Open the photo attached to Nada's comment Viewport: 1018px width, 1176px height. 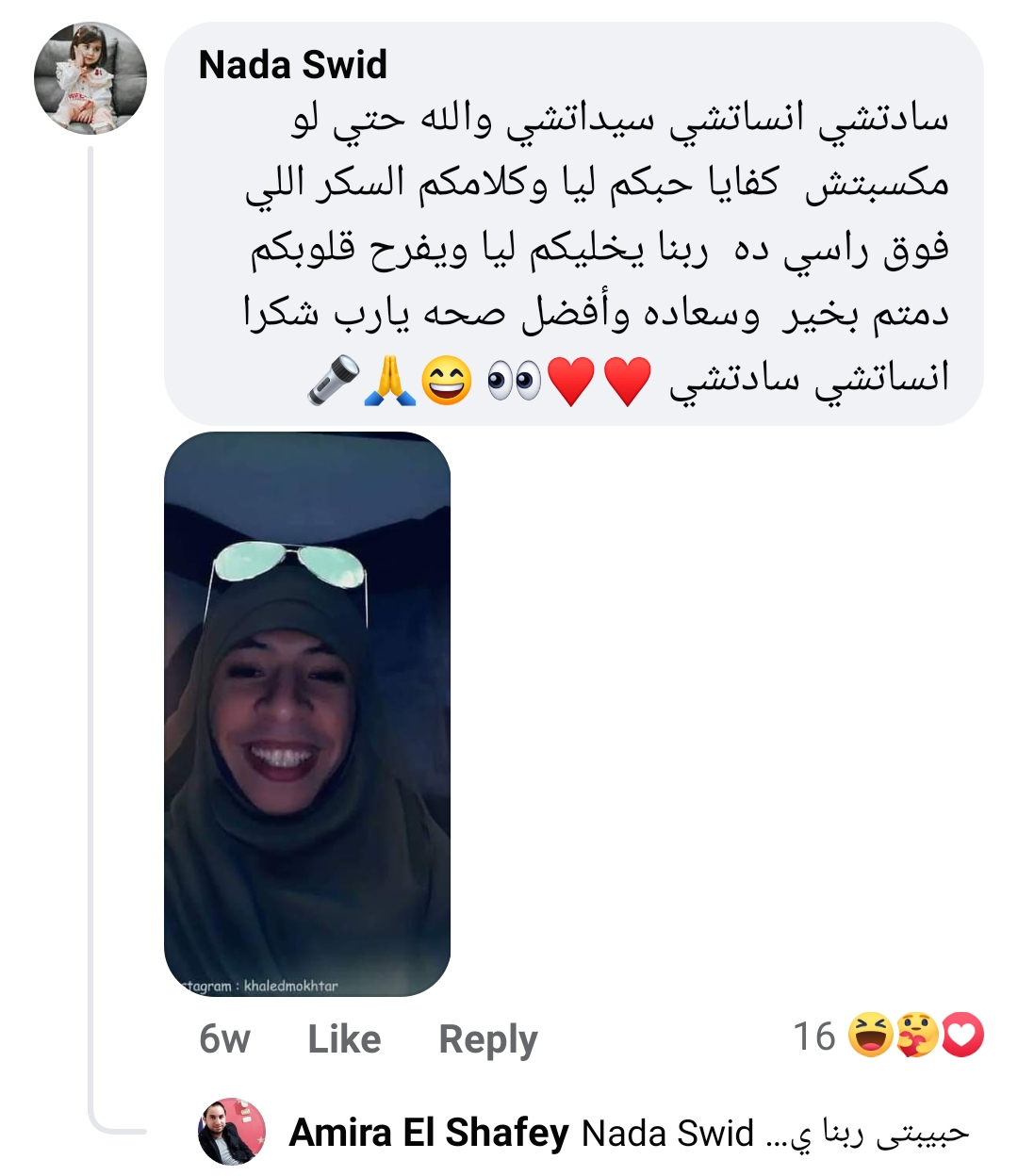[307, 713]
